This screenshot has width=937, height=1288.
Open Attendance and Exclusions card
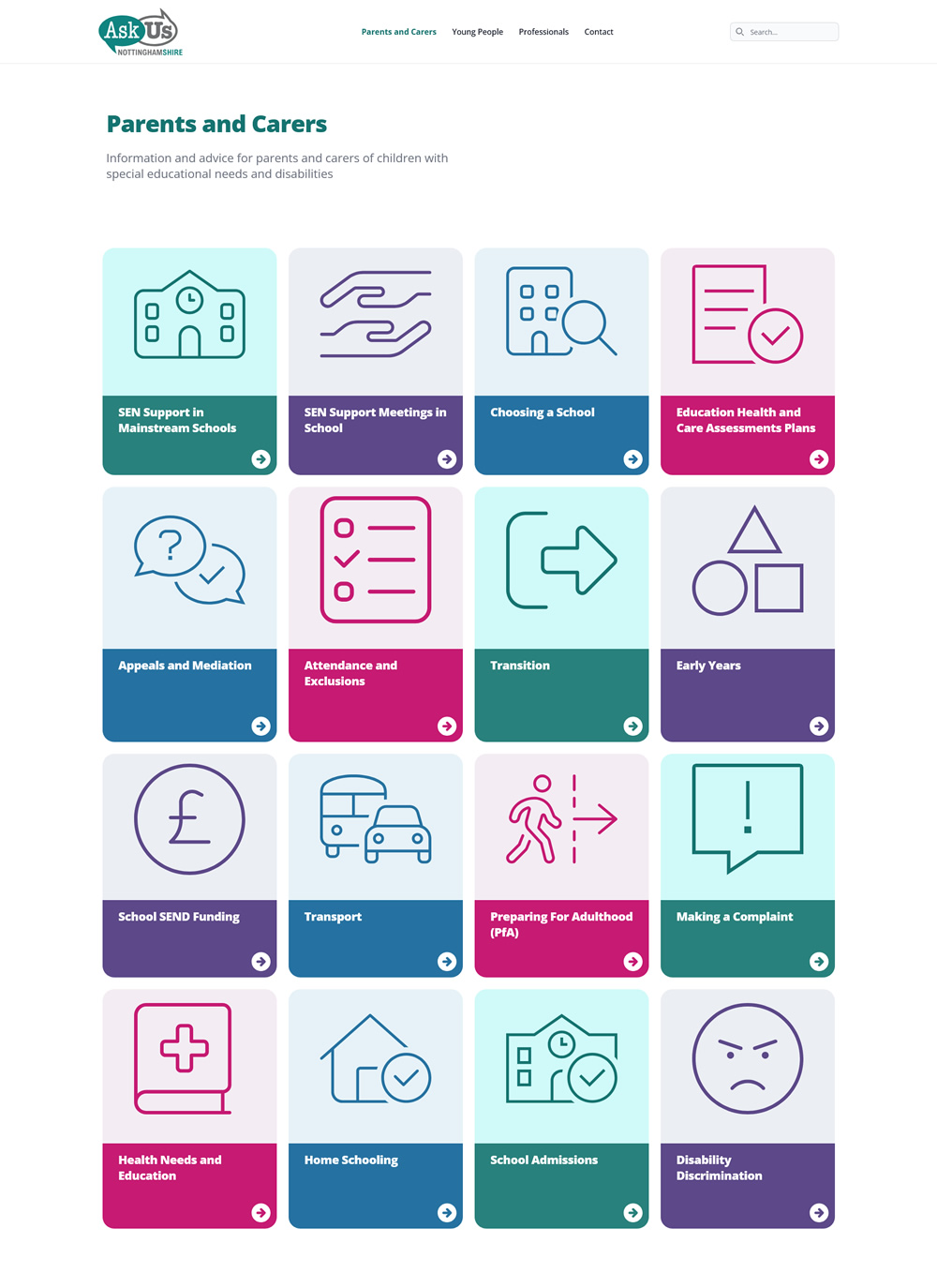pyautogui.click(x=375, y=614)
